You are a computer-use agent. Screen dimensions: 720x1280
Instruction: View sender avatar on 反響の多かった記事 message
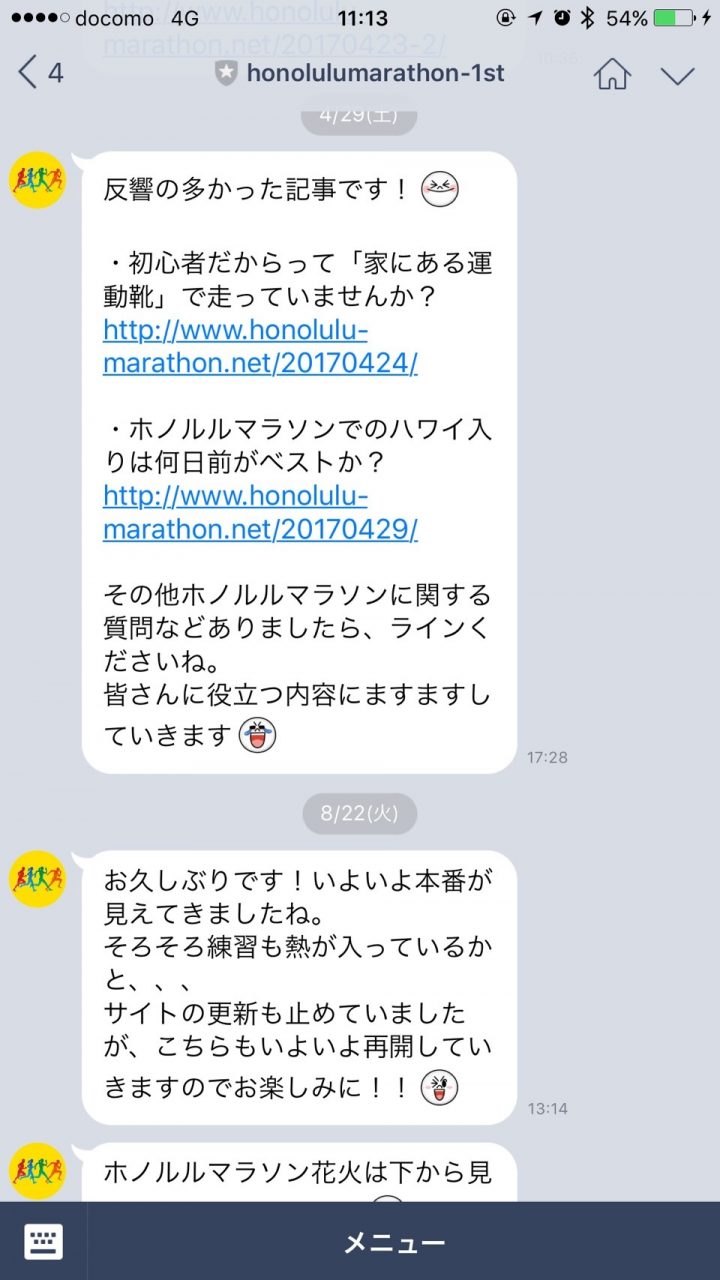(x=38, y=180)
